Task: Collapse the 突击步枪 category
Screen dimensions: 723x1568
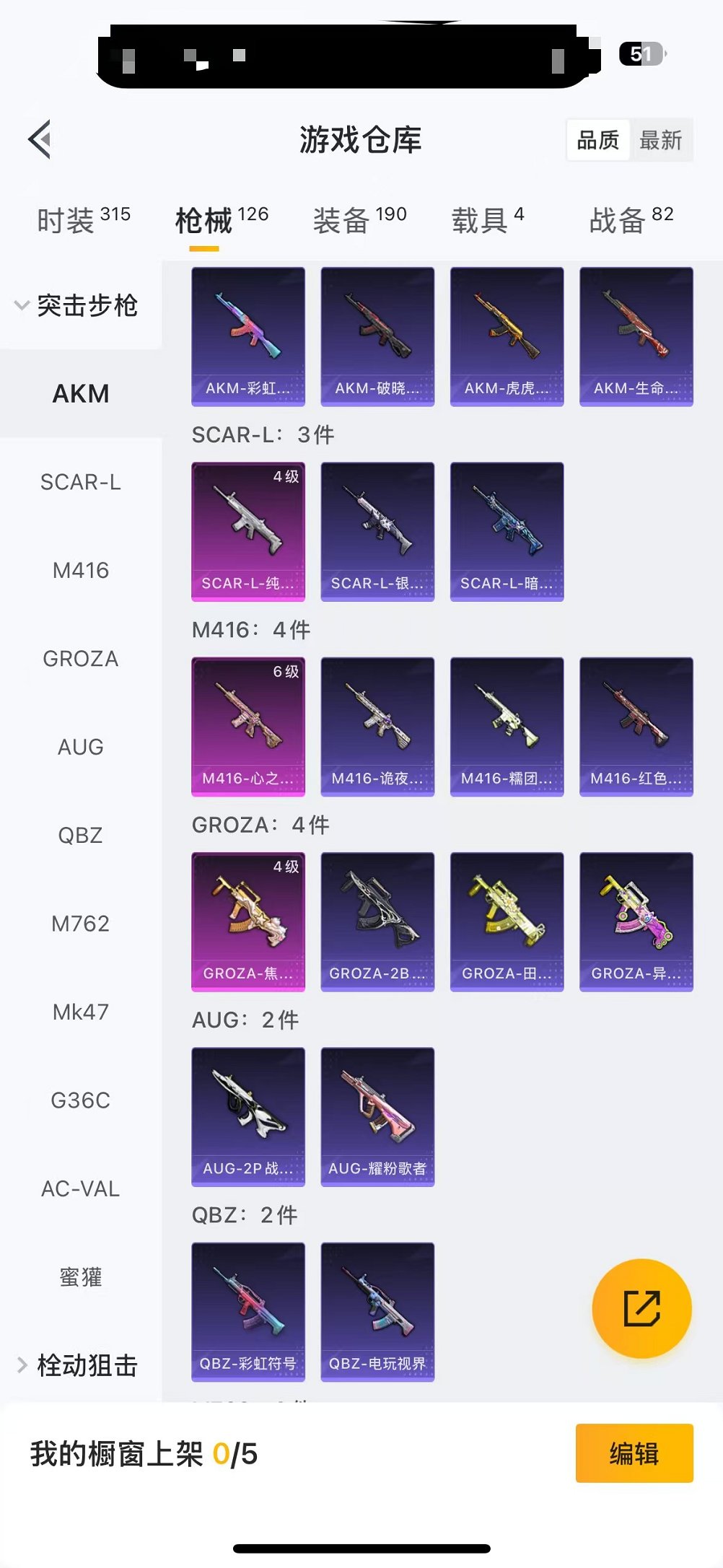Action: tap(76, 305)
